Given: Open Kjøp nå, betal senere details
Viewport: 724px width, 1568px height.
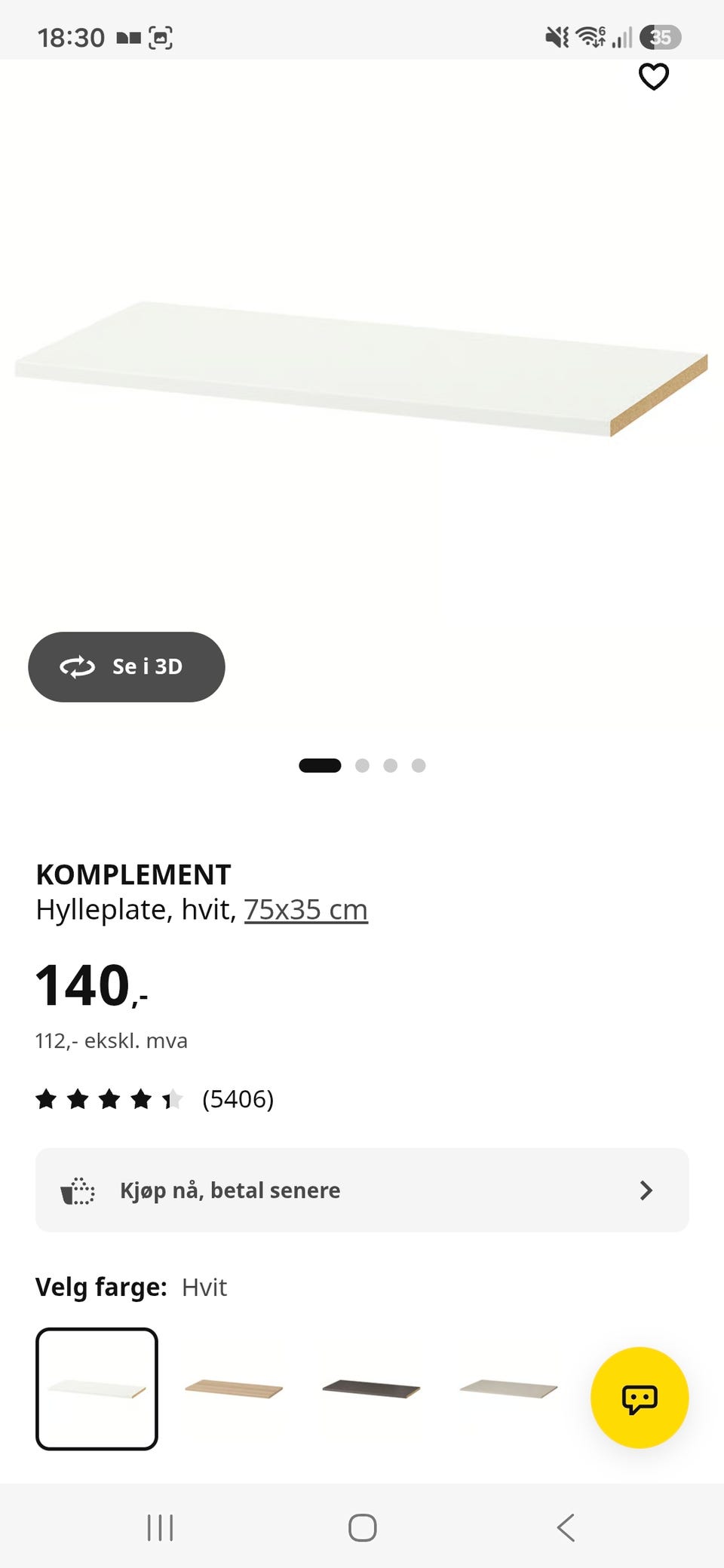Looking at the screenshot, I should [x=362, y=1190].
